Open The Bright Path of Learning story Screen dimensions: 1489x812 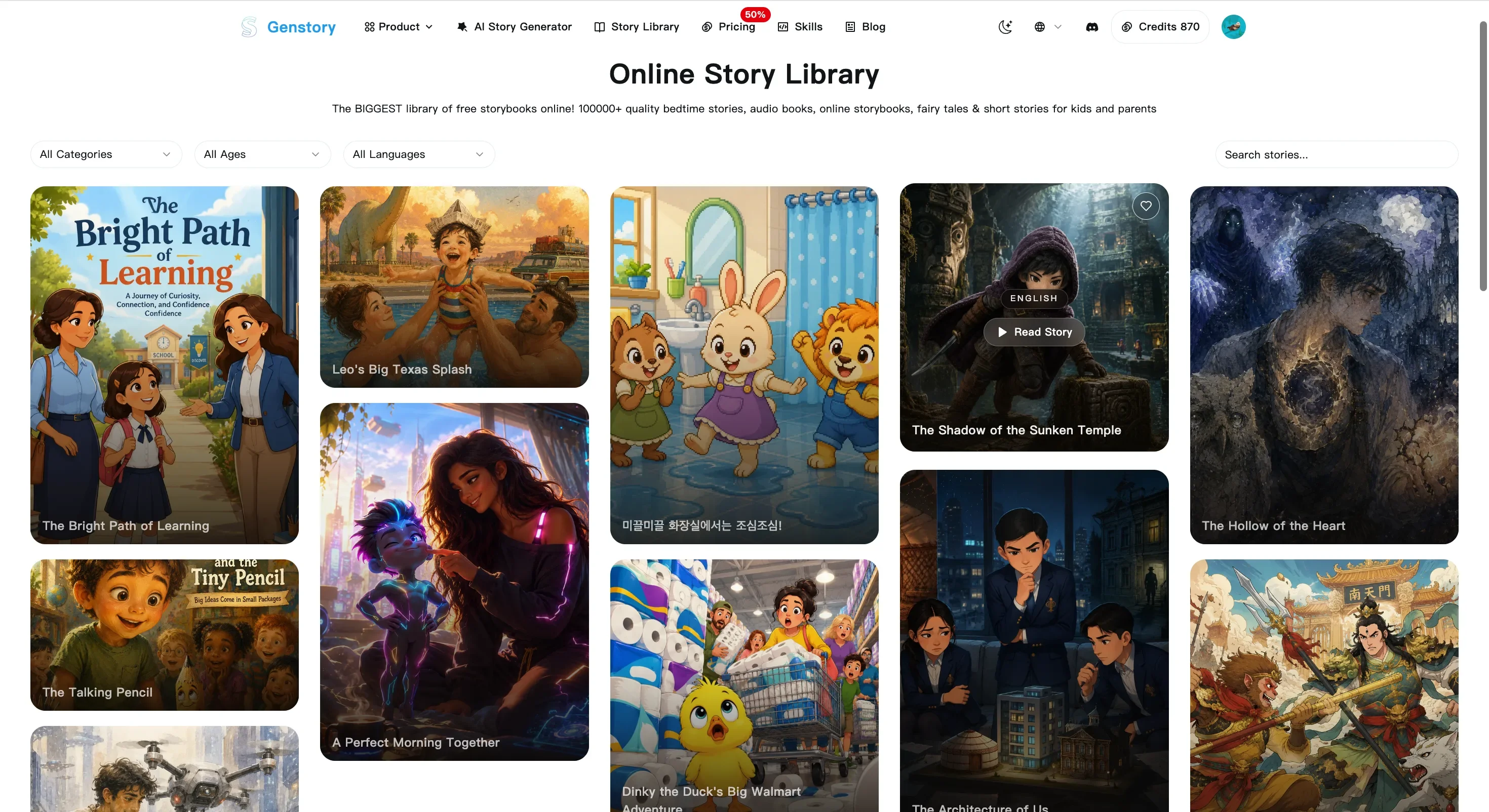tap(164, 364)
